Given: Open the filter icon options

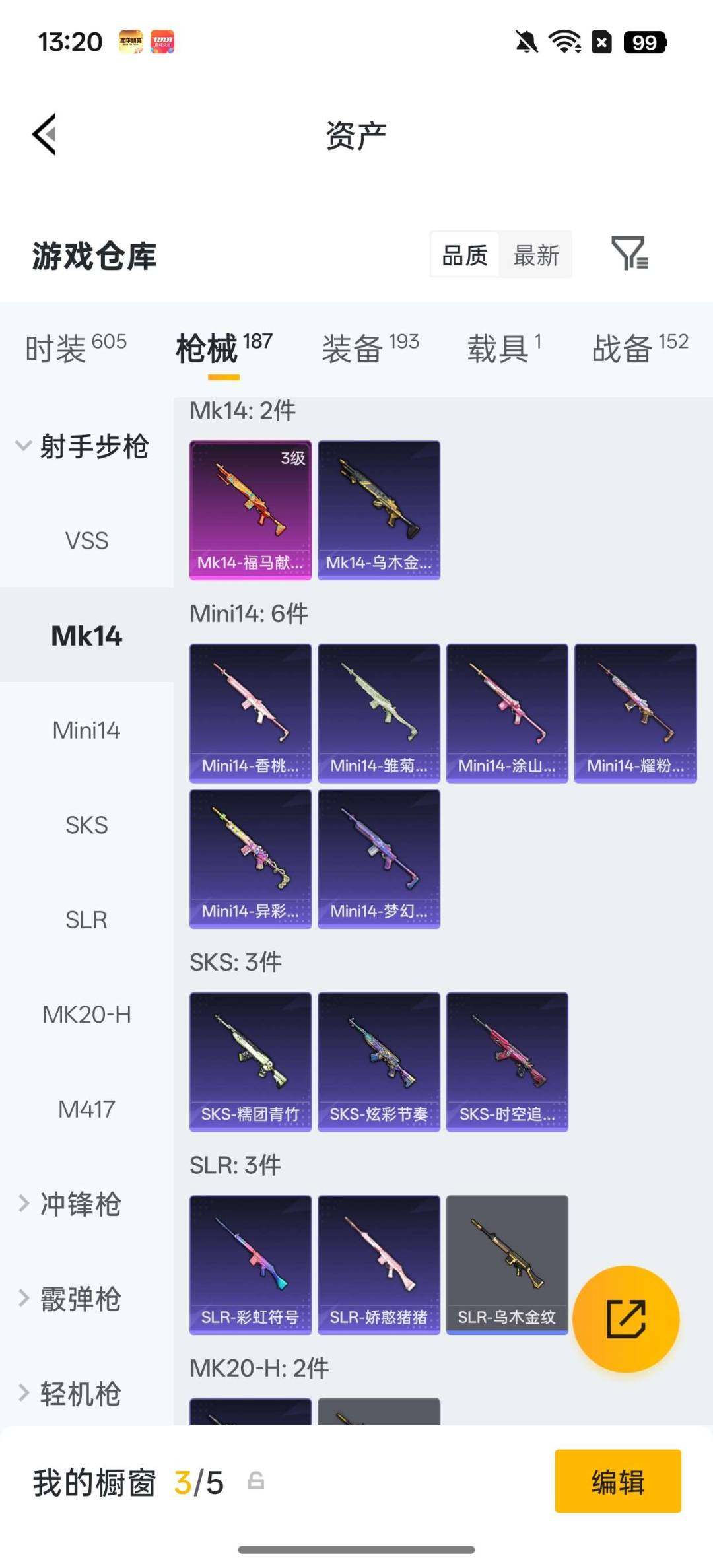Looking at the screenshot, I should (629, 254).
